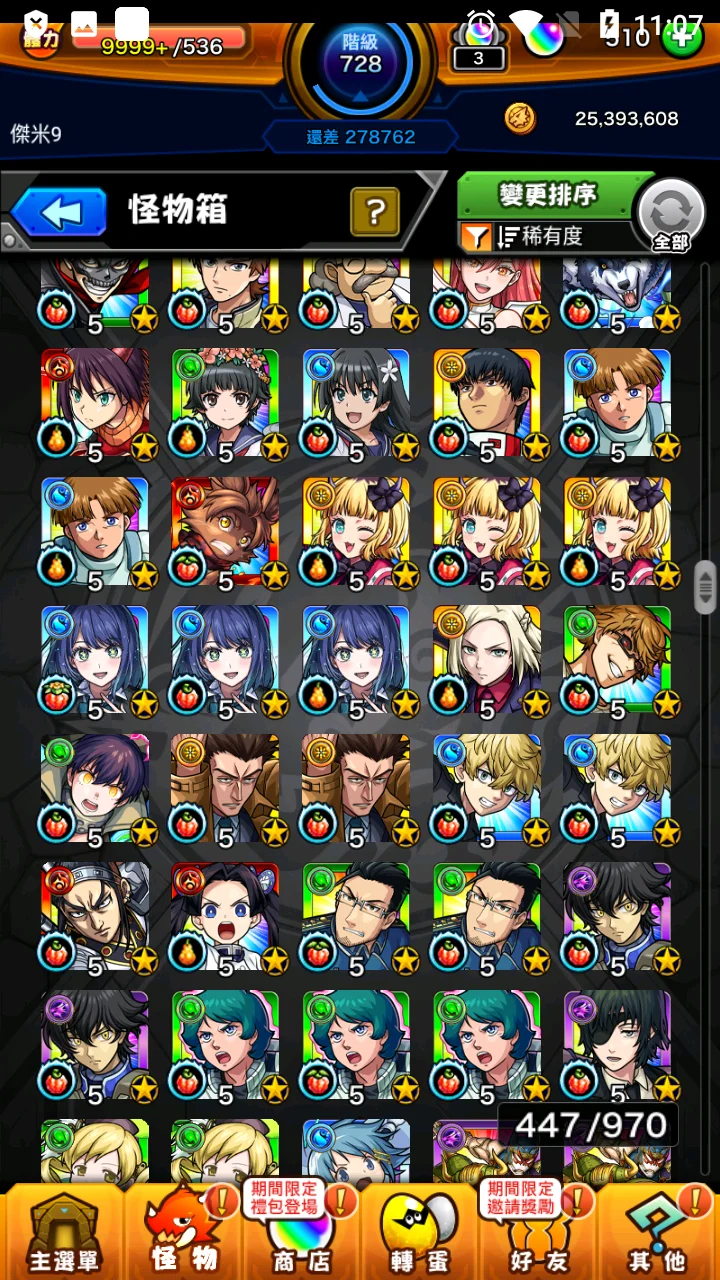The image size is (720, 1280).
Task: Open the 主選單 main menu tab
Action: point(64,1232)
